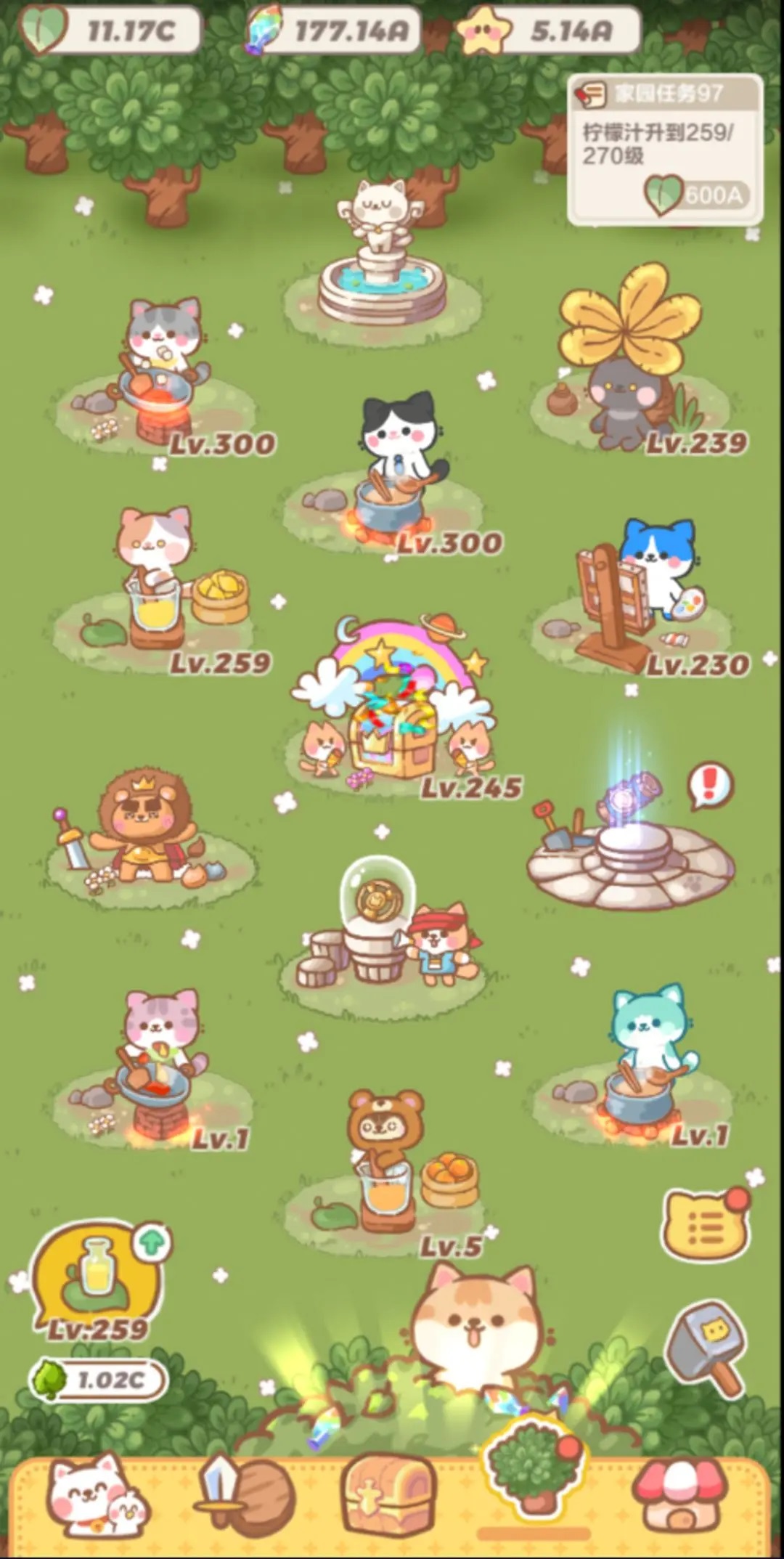Open the home quest 97 card
784x1559 pixels.
(x=664, y=149)
